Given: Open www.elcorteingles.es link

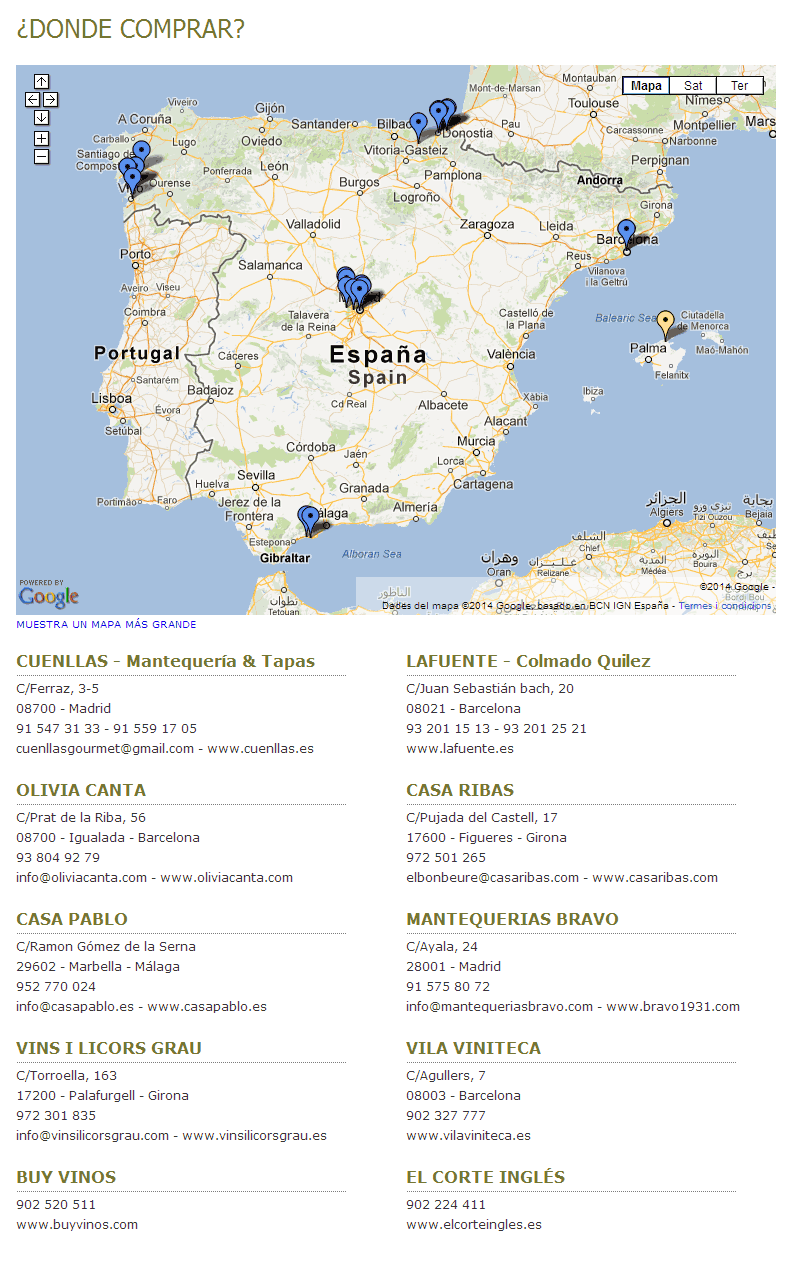Looking at the screenshot, I should click(x=473, y=1224).
